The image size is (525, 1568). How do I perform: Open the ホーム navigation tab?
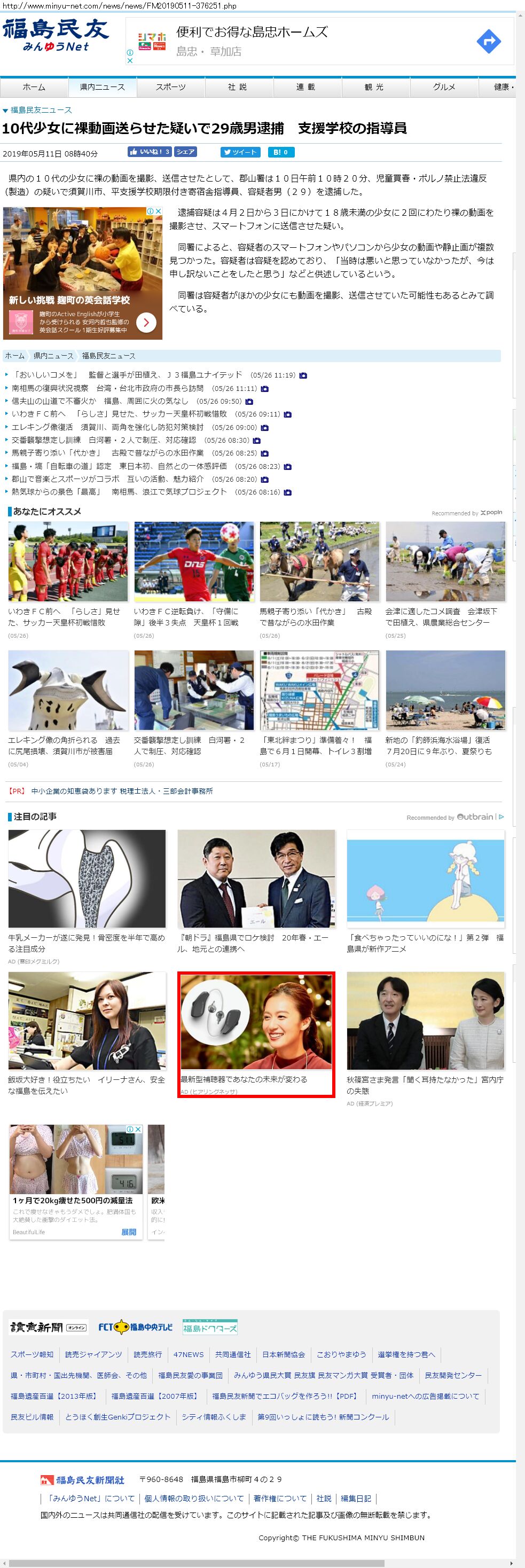34,87
